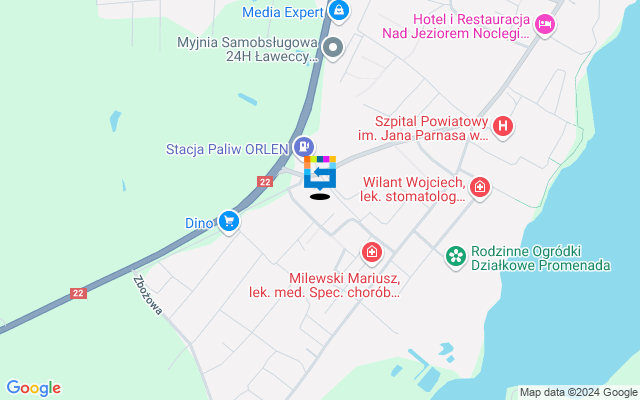Open the Milewski Mariusz doctor pin

pyautogui.click(x=372, y=250)
